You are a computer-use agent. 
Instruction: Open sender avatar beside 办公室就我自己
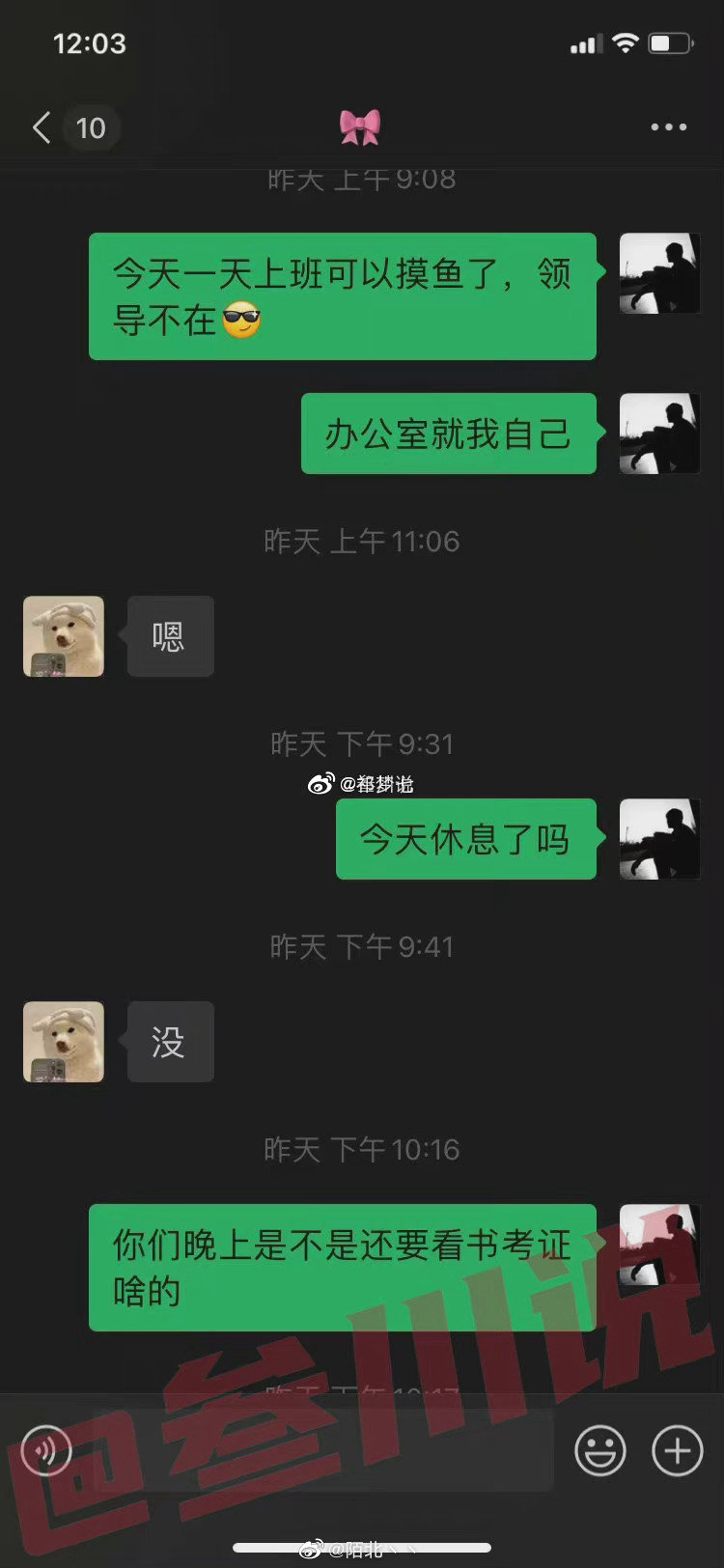[659, 434]
